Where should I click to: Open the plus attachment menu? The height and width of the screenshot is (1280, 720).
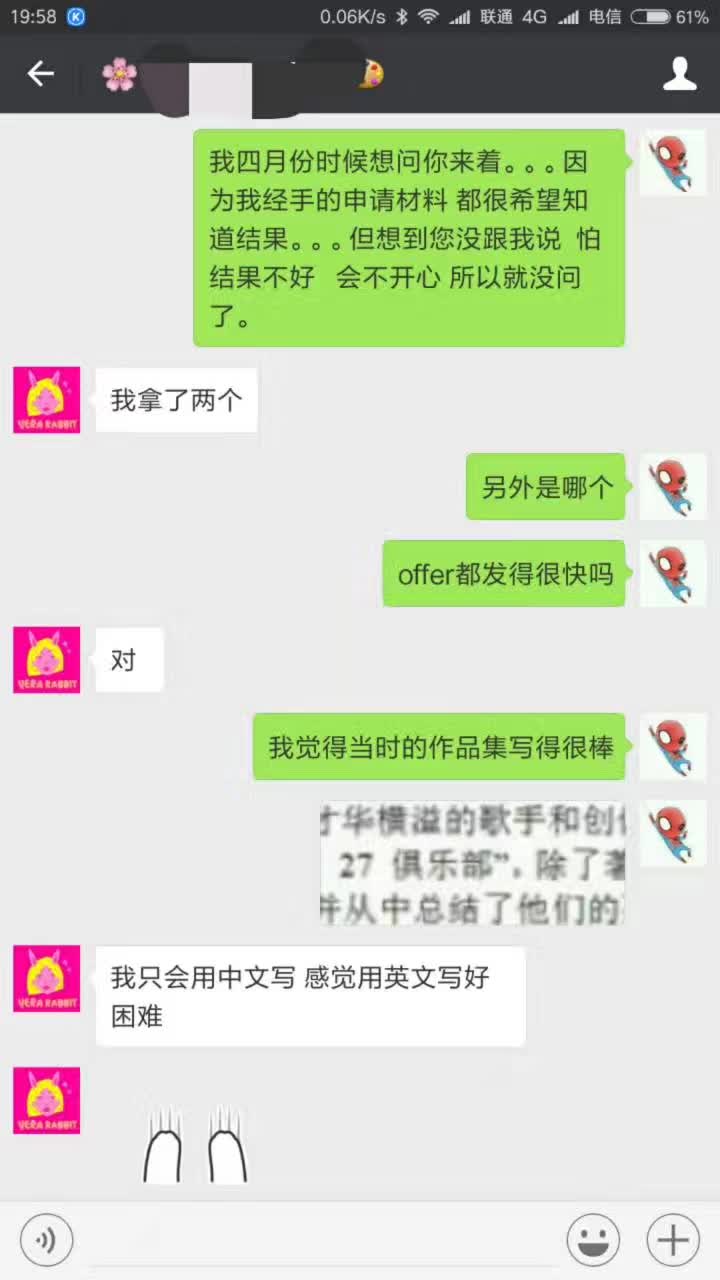coord(672,1241)
